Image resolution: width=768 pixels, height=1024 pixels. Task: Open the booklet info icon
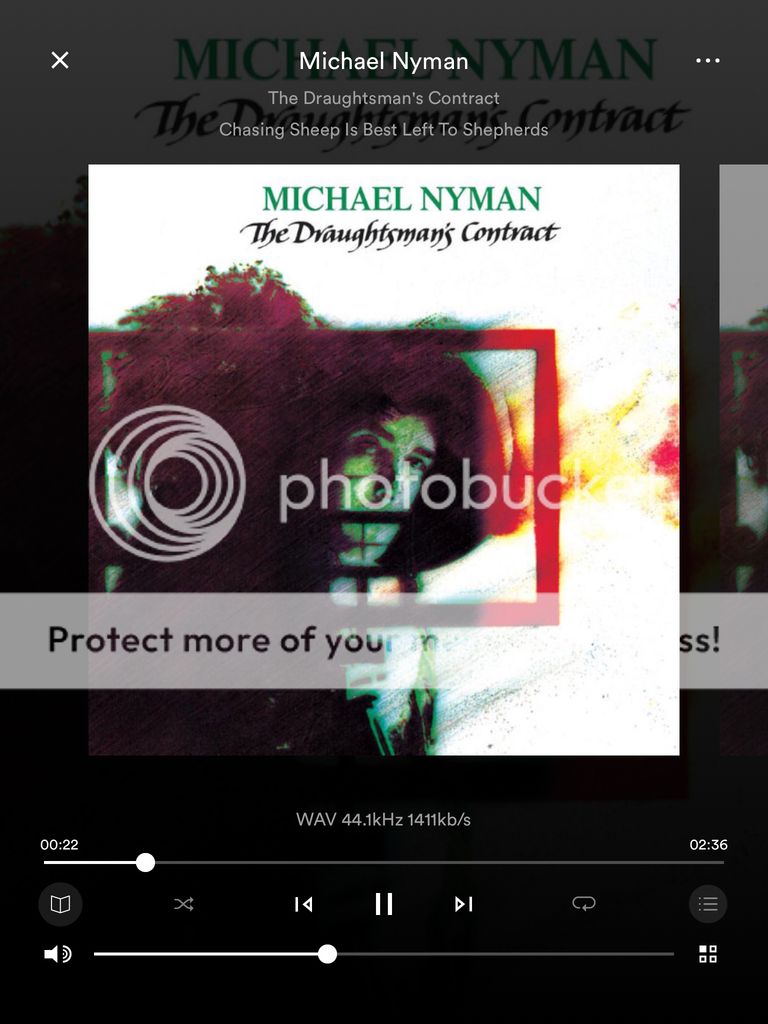60,904
